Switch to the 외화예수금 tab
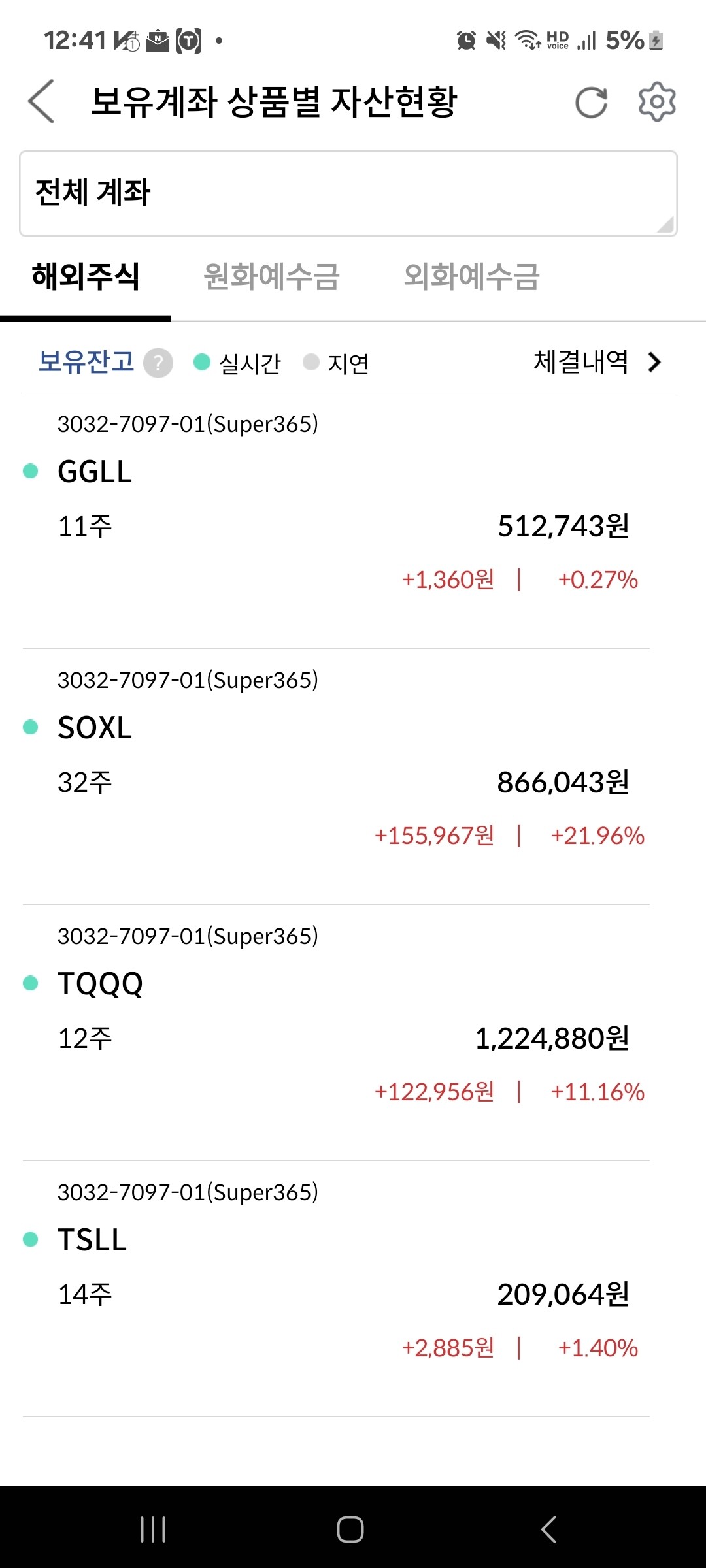Viewport: 706px width, 1568px height. (471, 276)
